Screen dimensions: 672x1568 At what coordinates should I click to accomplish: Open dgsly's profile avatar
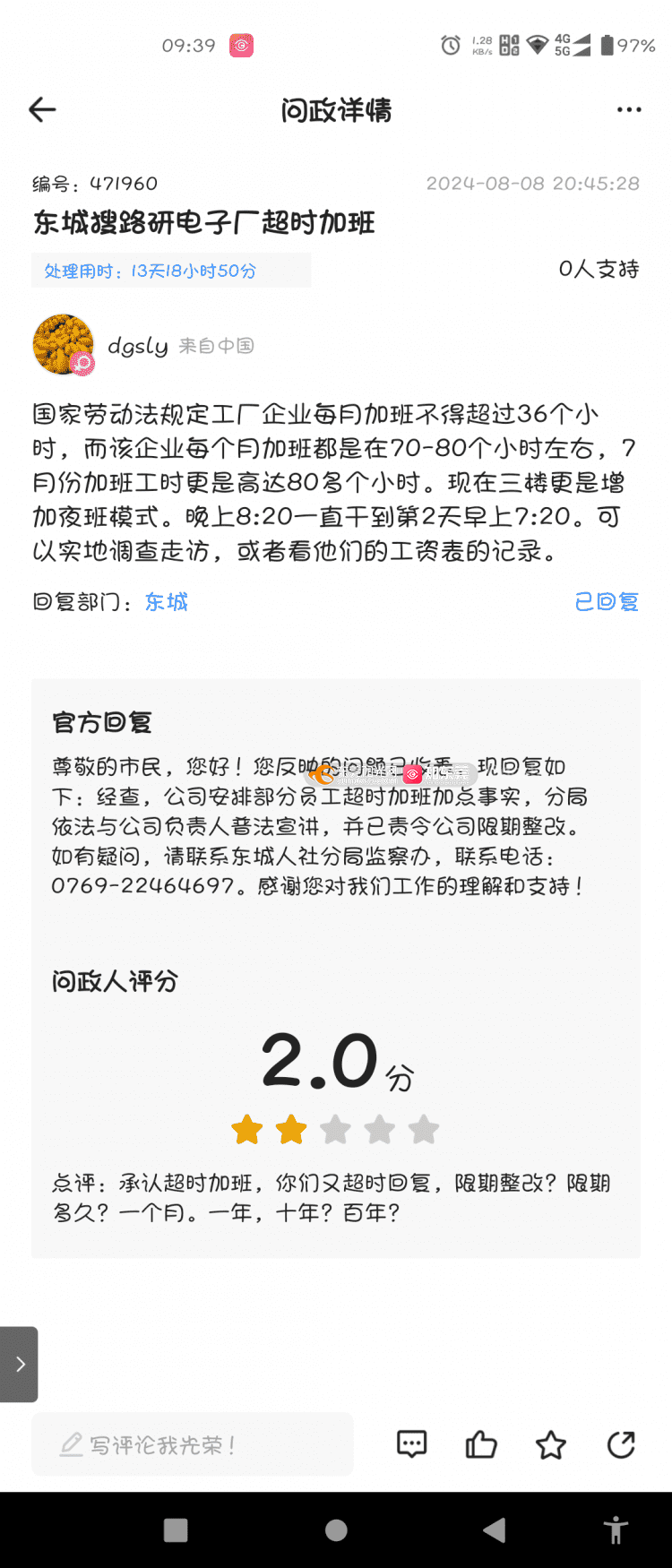click(x=63, y=344)
